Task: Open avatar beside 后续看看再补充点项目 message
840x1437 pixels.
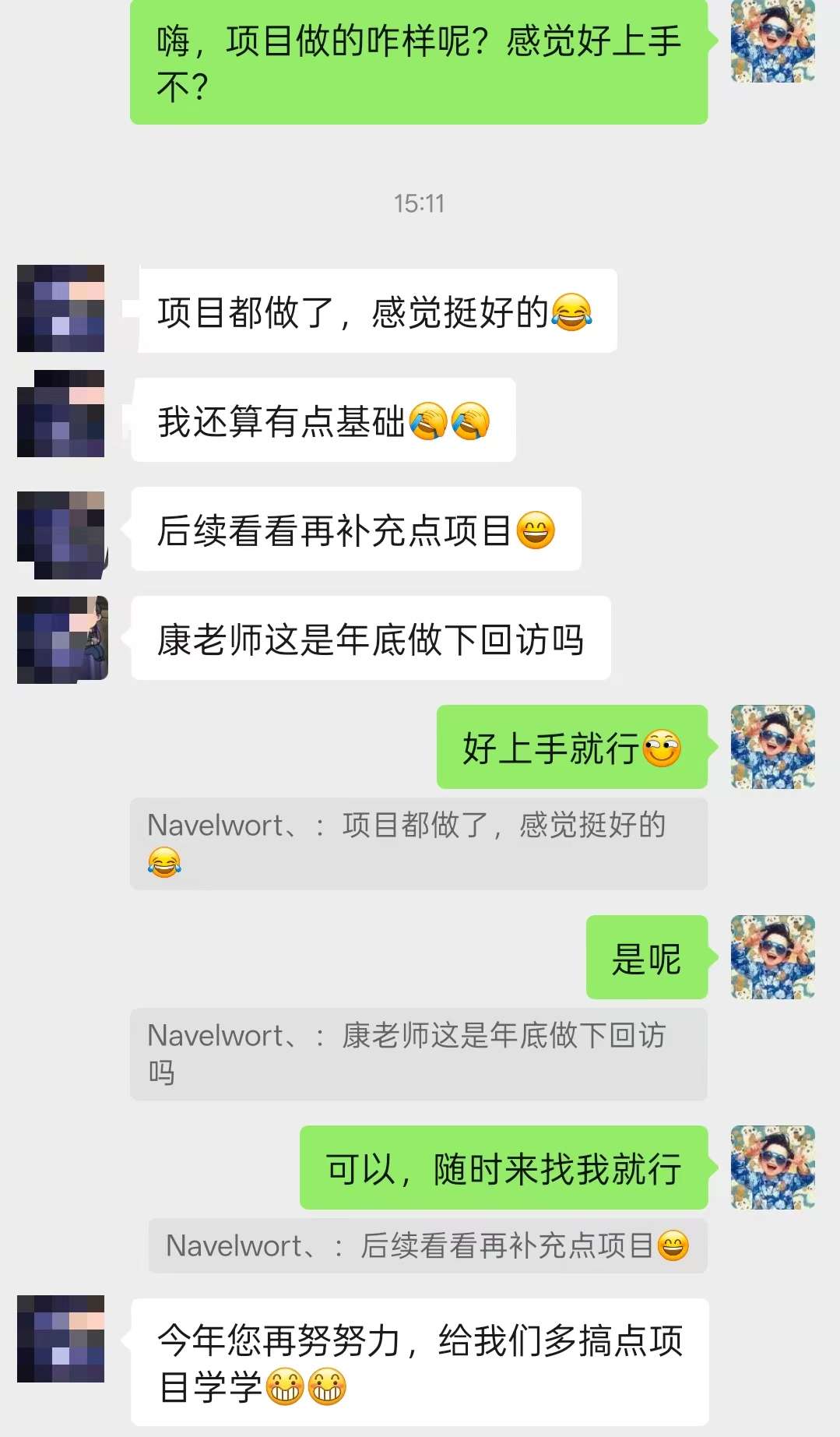Action: point(62,535)
